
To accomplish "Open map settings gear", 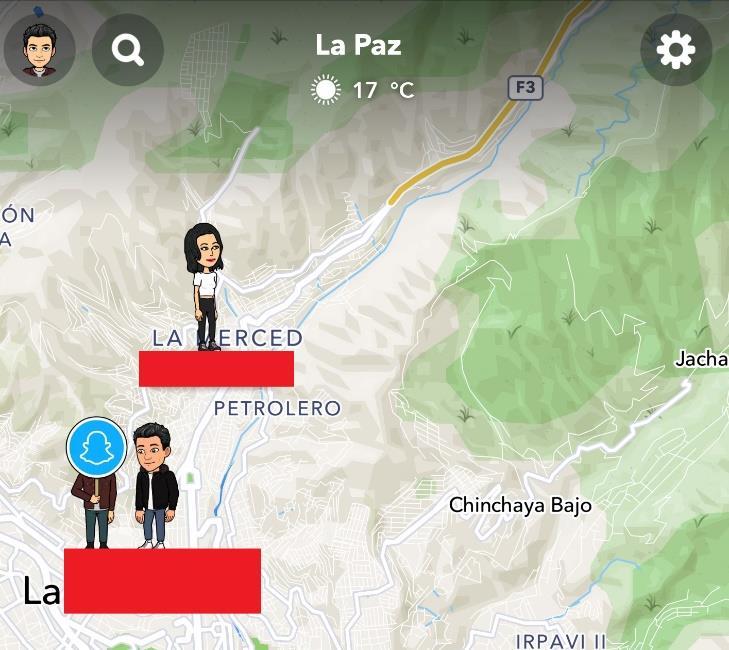I will click(x=676, y=49).
